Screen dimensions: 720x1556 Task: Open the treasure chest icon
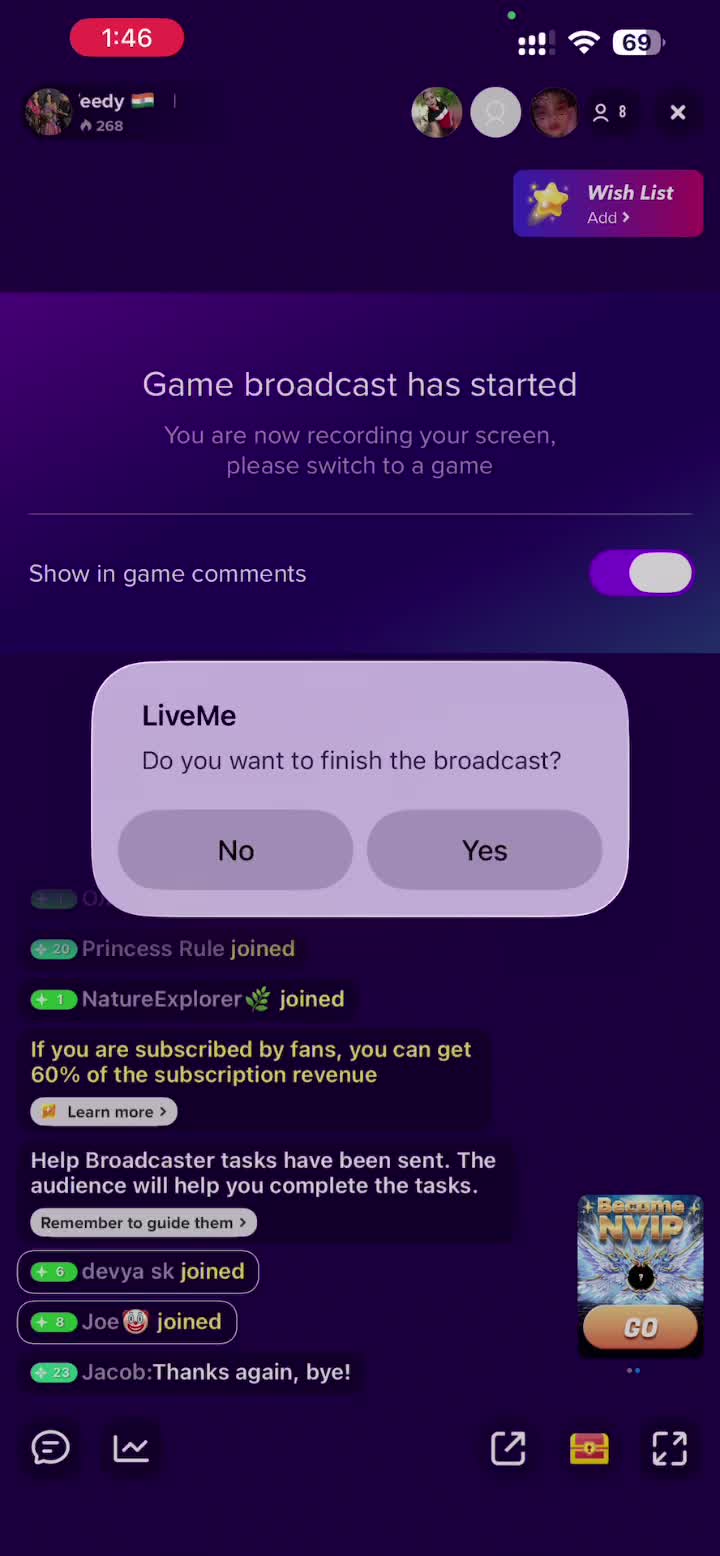[x=589, y=1448]
